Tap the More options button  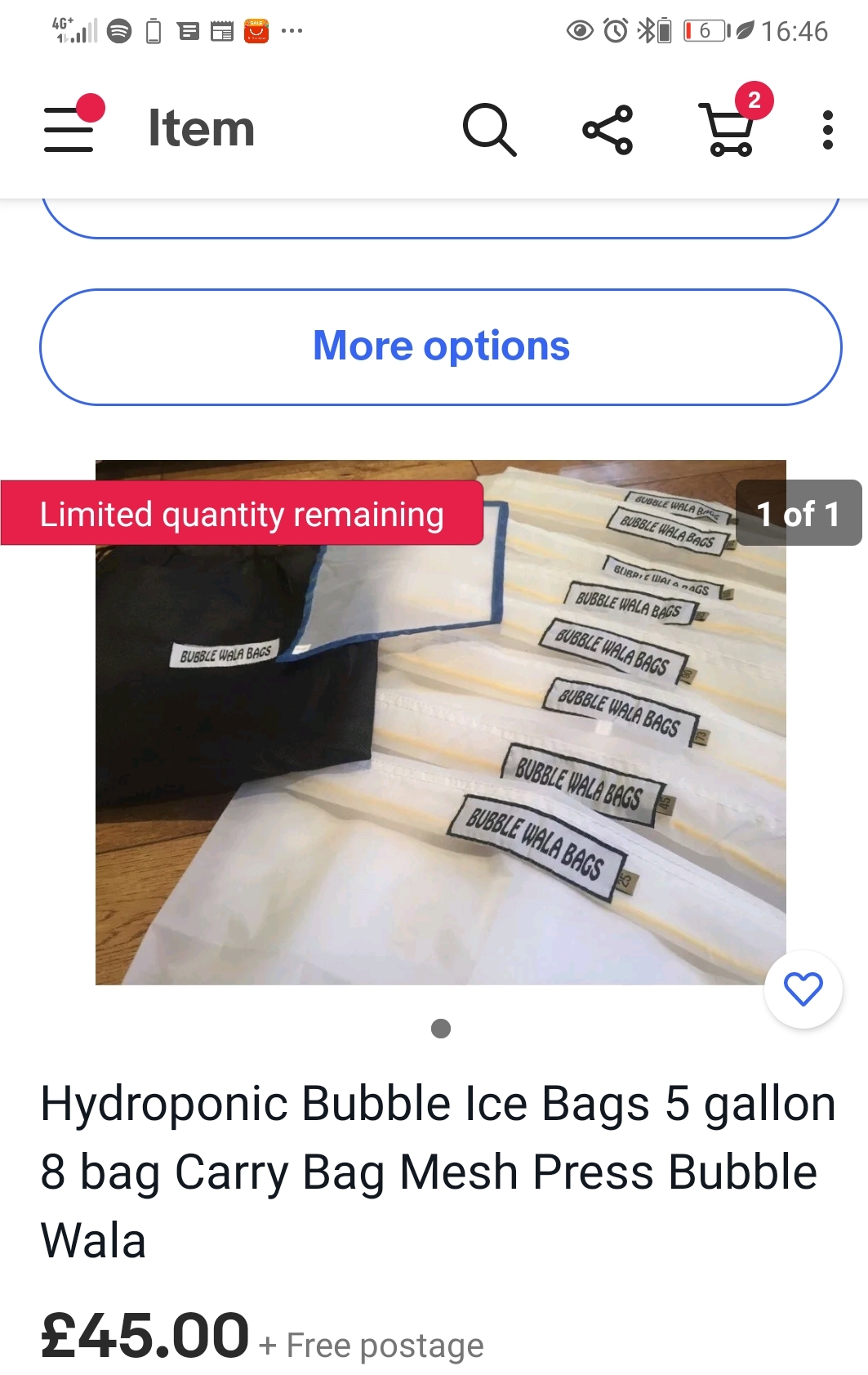pyautogui.click(x=441, y=346)
